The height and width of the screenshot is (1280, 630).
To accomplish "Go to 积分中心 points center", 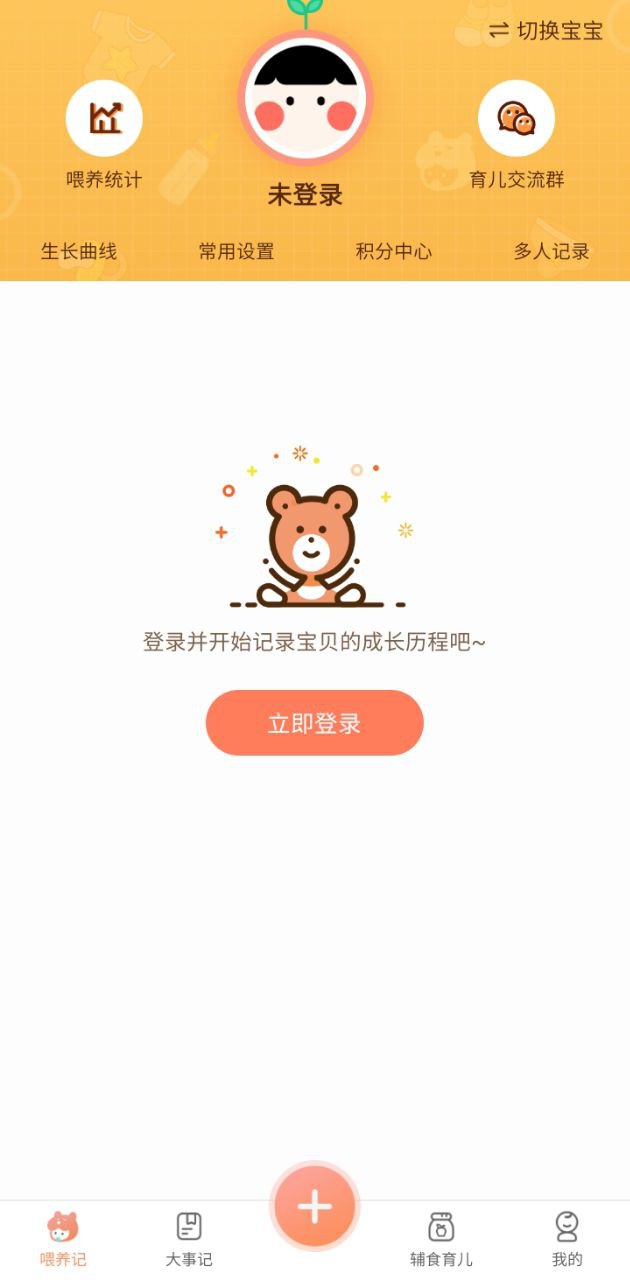I will pyautogui.click(x=393, y=252).
